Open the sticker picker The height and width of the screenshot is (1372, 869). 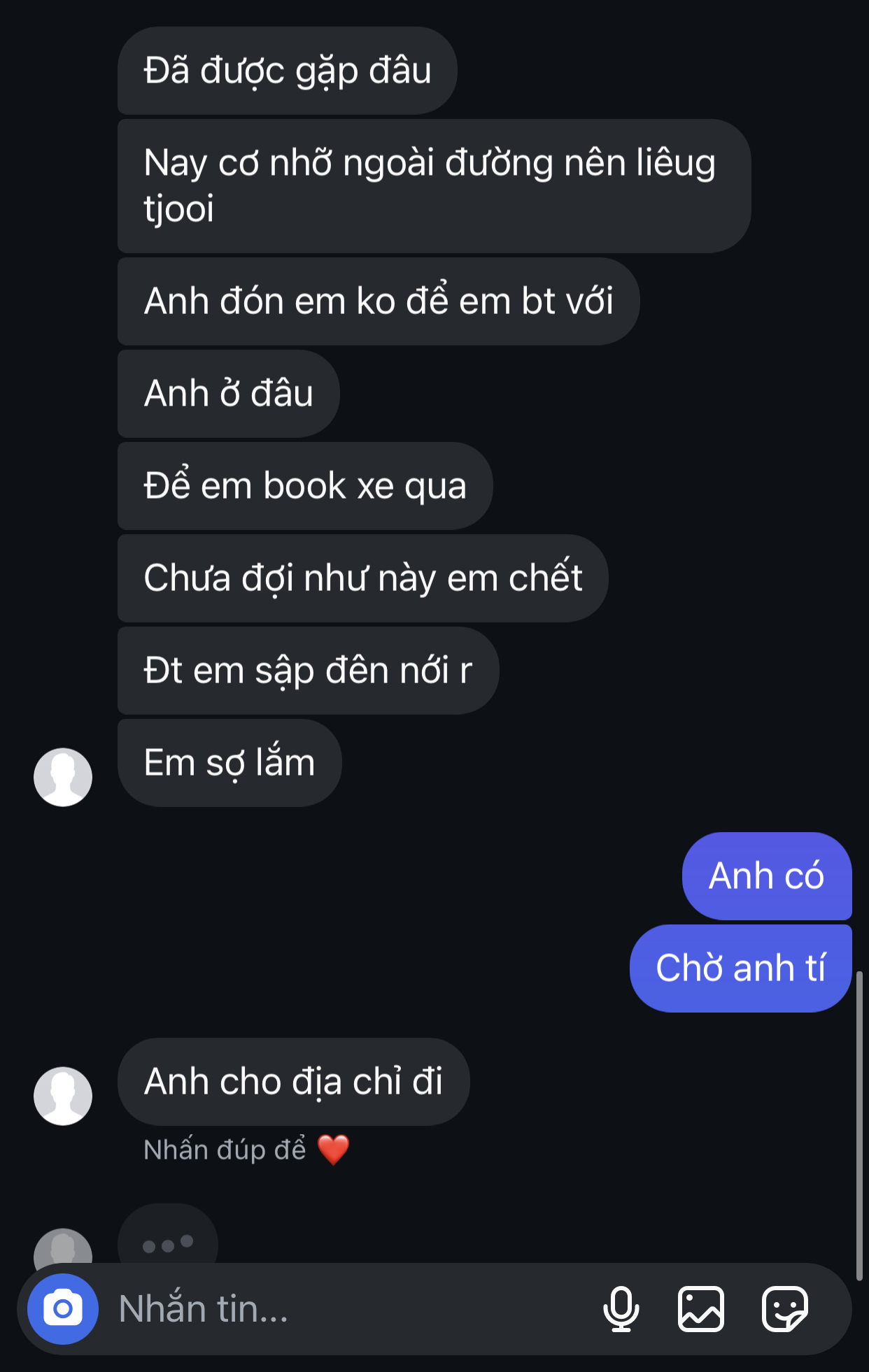(x=784, y=1308)
